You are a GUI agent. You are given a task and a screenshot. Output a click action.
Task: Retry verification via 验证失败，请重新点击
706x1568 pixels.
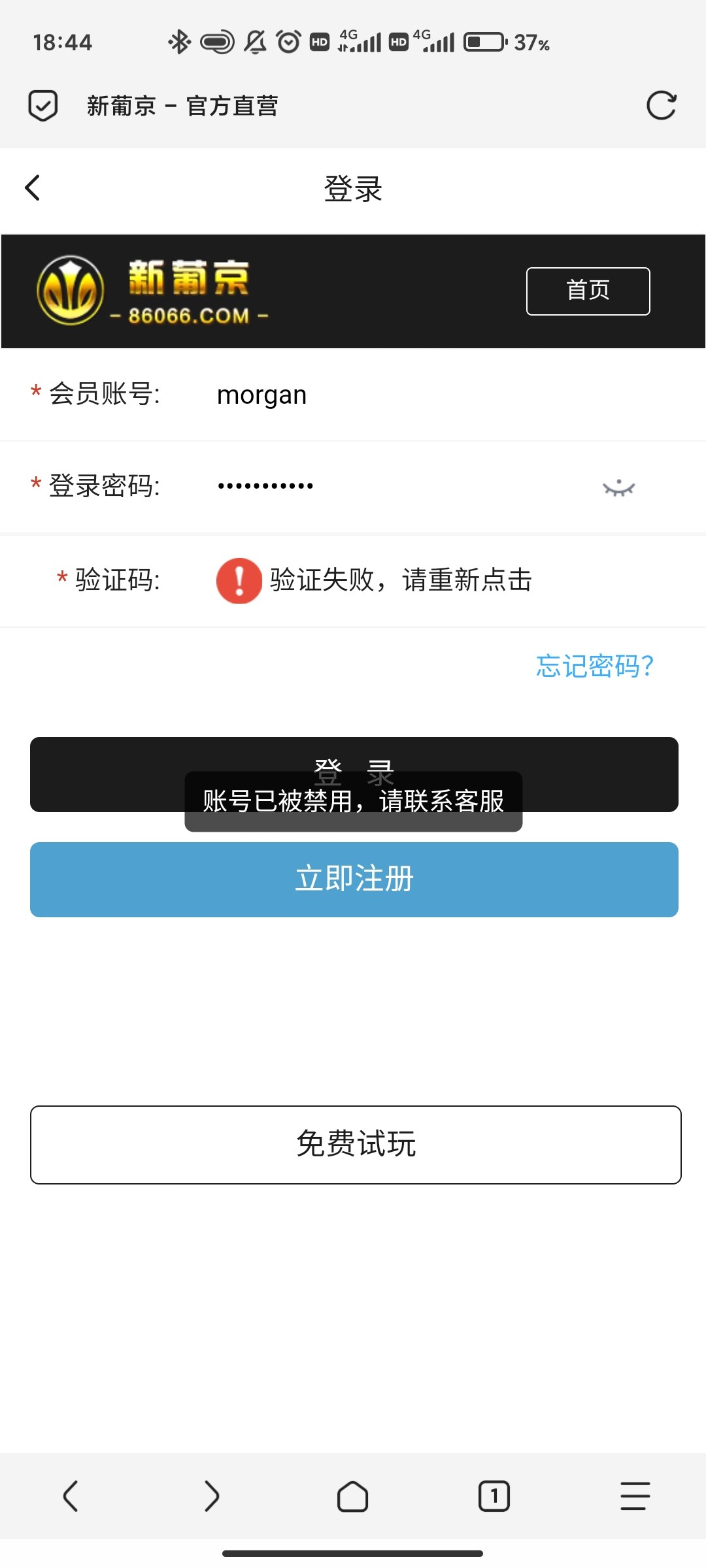400,580
